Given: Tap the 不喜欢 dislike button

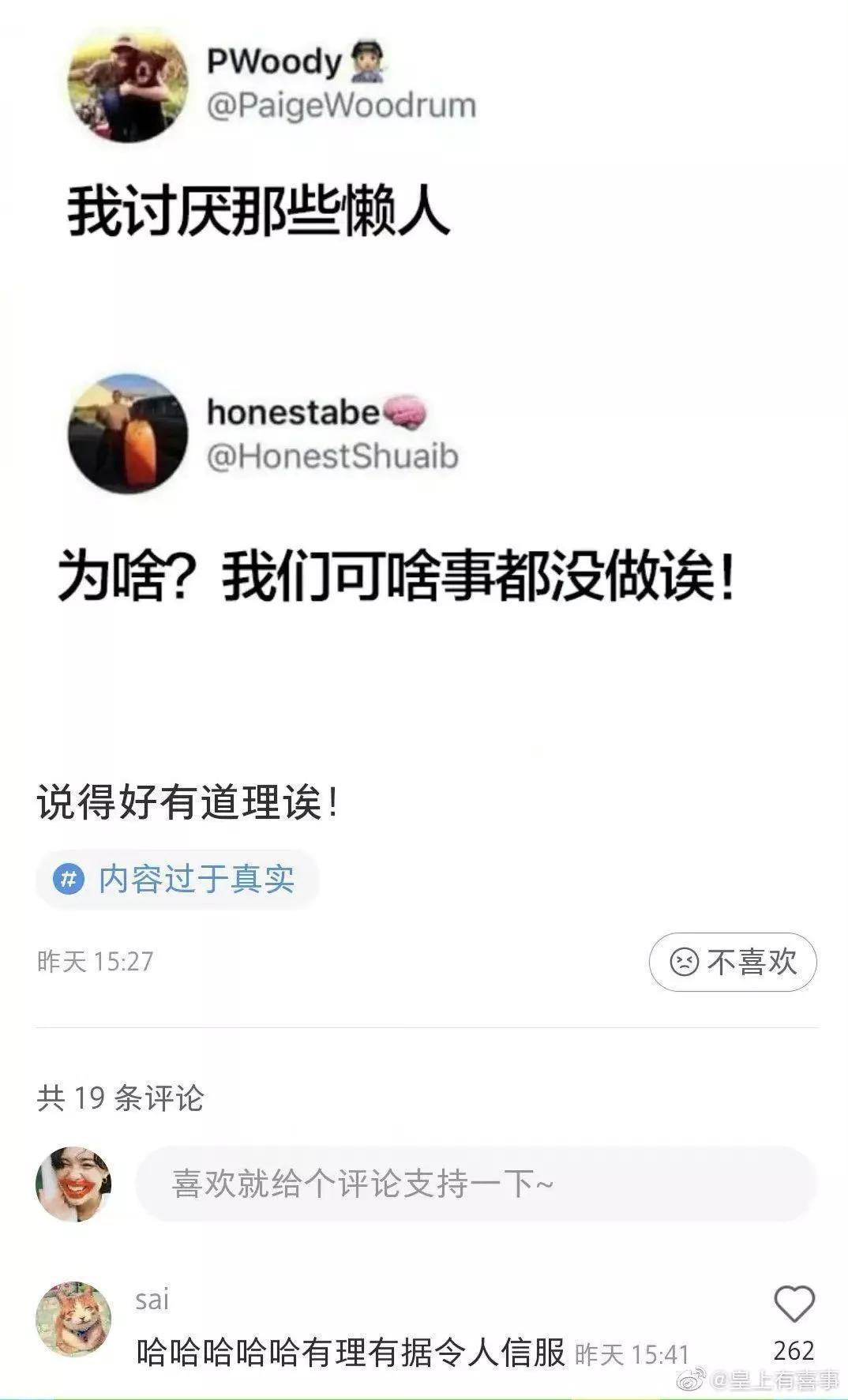Looking at the screenshot, I should pos(732,962).
